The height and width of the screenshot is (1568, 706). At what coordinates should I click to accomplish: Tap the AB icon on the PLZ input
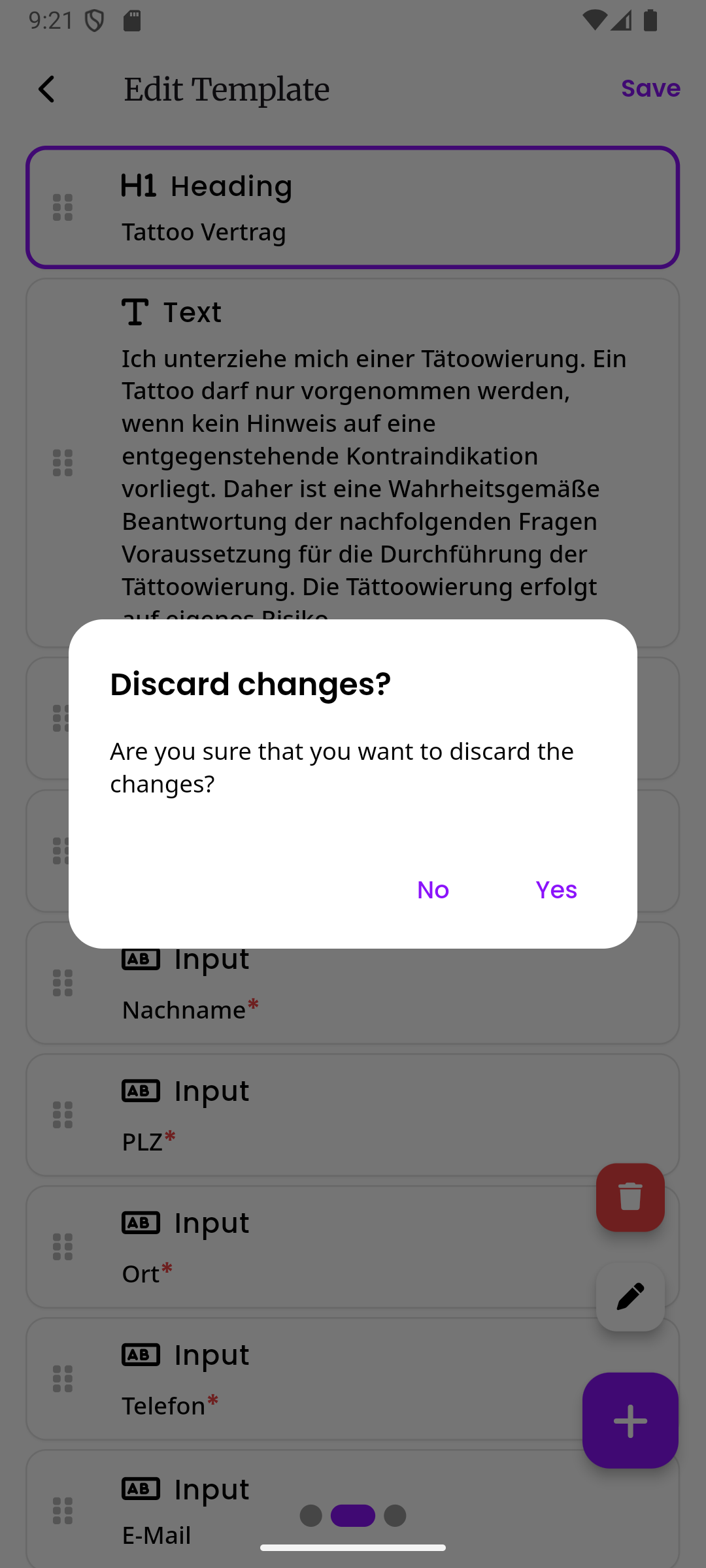tap(140, 1091)
